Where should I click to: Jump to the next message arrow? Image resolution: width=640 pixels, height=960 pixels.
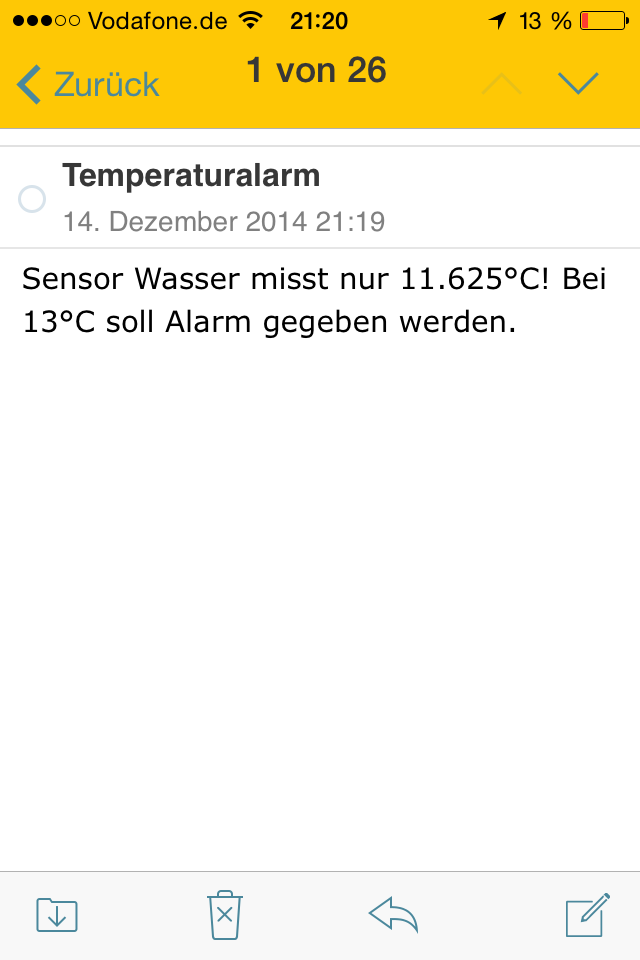pos(578,84)
